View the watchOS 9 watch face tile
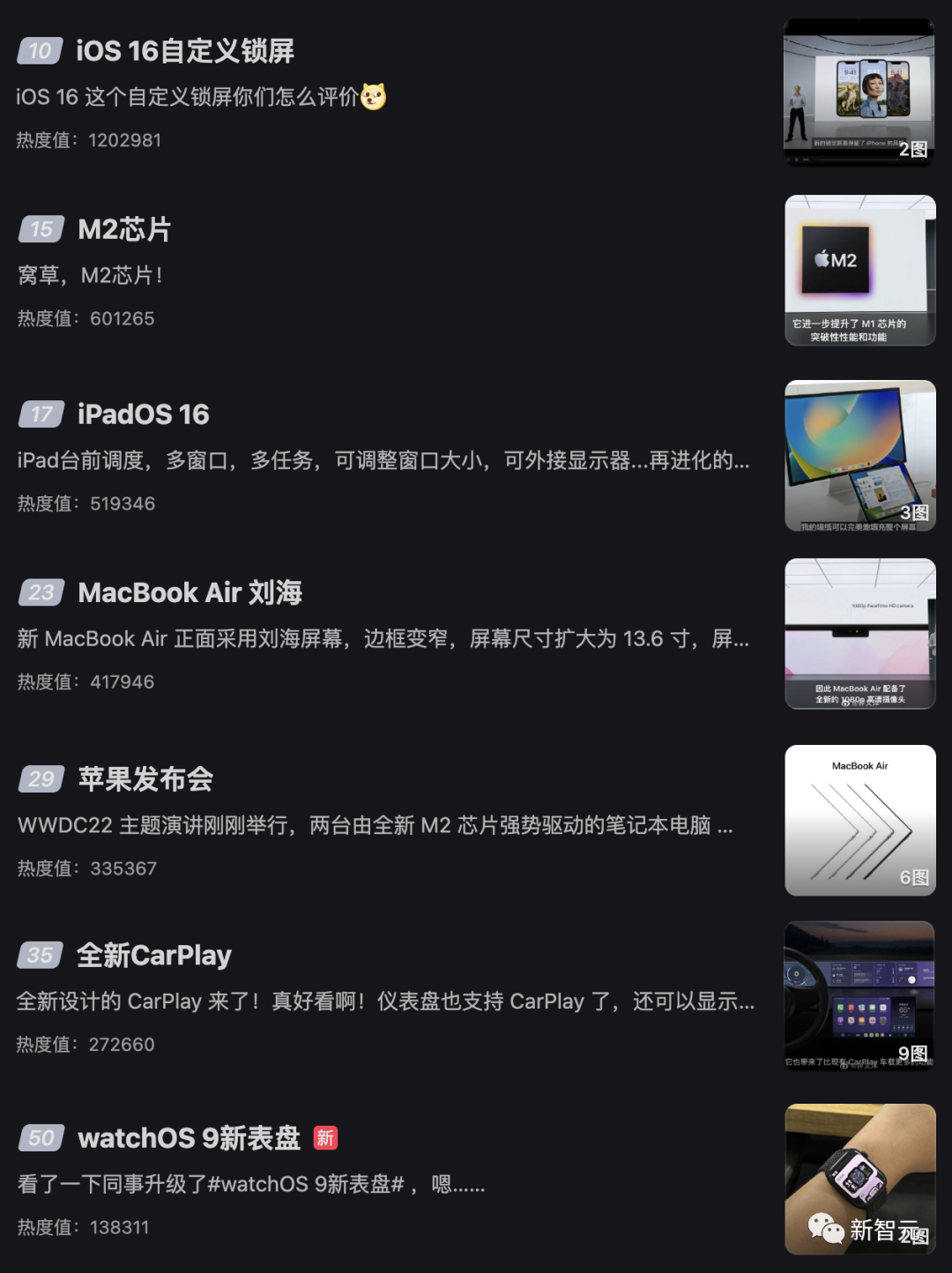 click(859, 1179)
